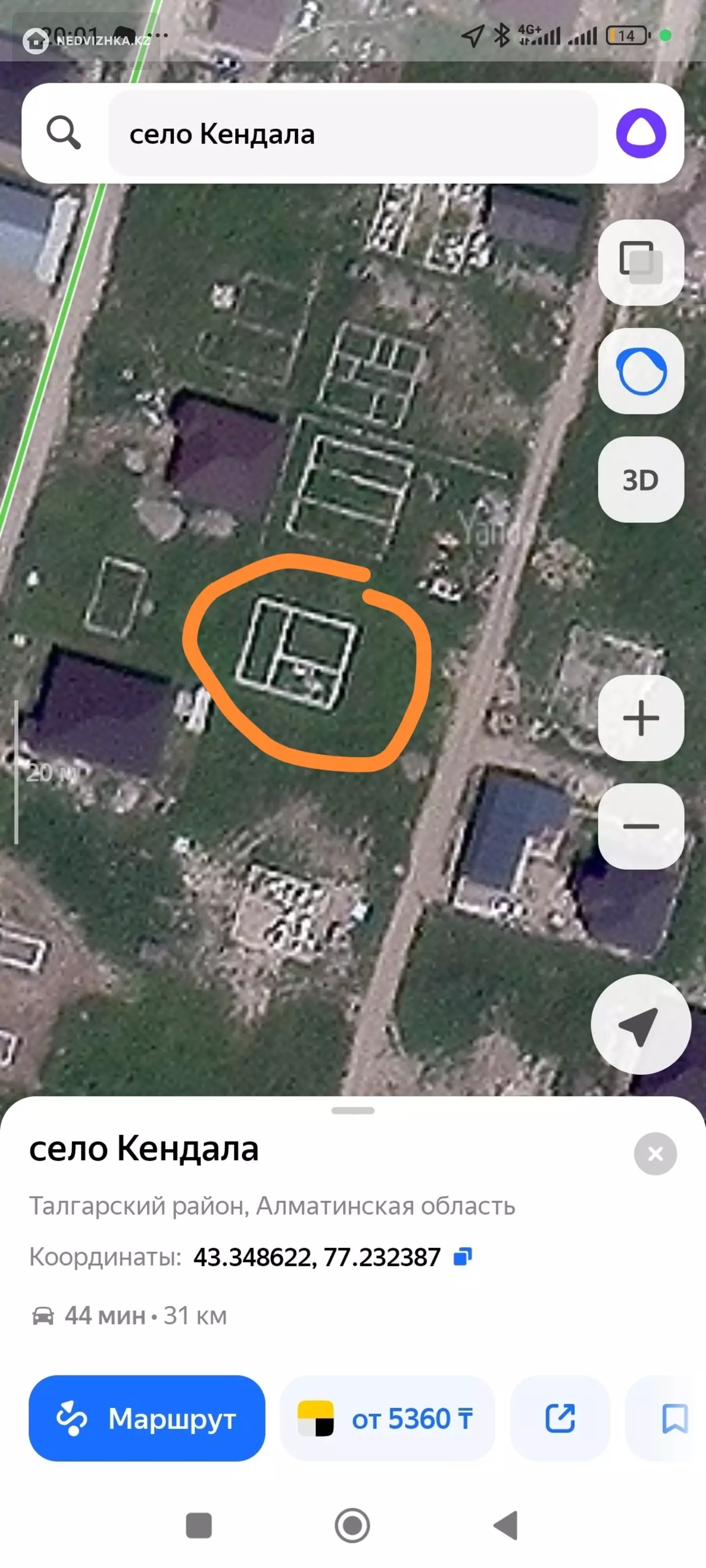The height and width of the screenshot is (1568, 706).
Task: Build a route with Маршрут
Action: coord(147,1418)
